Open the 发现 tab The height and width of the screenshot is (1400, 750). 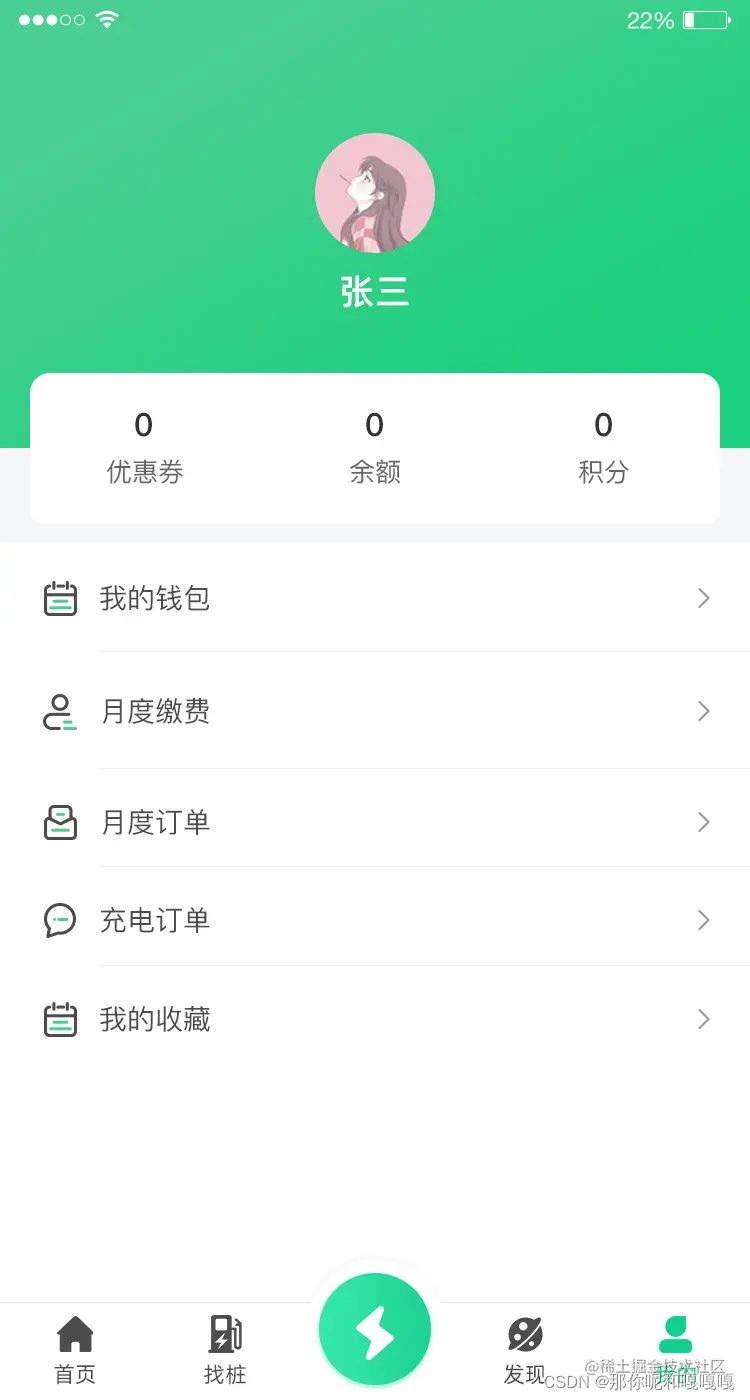[x=525, y=1349]
